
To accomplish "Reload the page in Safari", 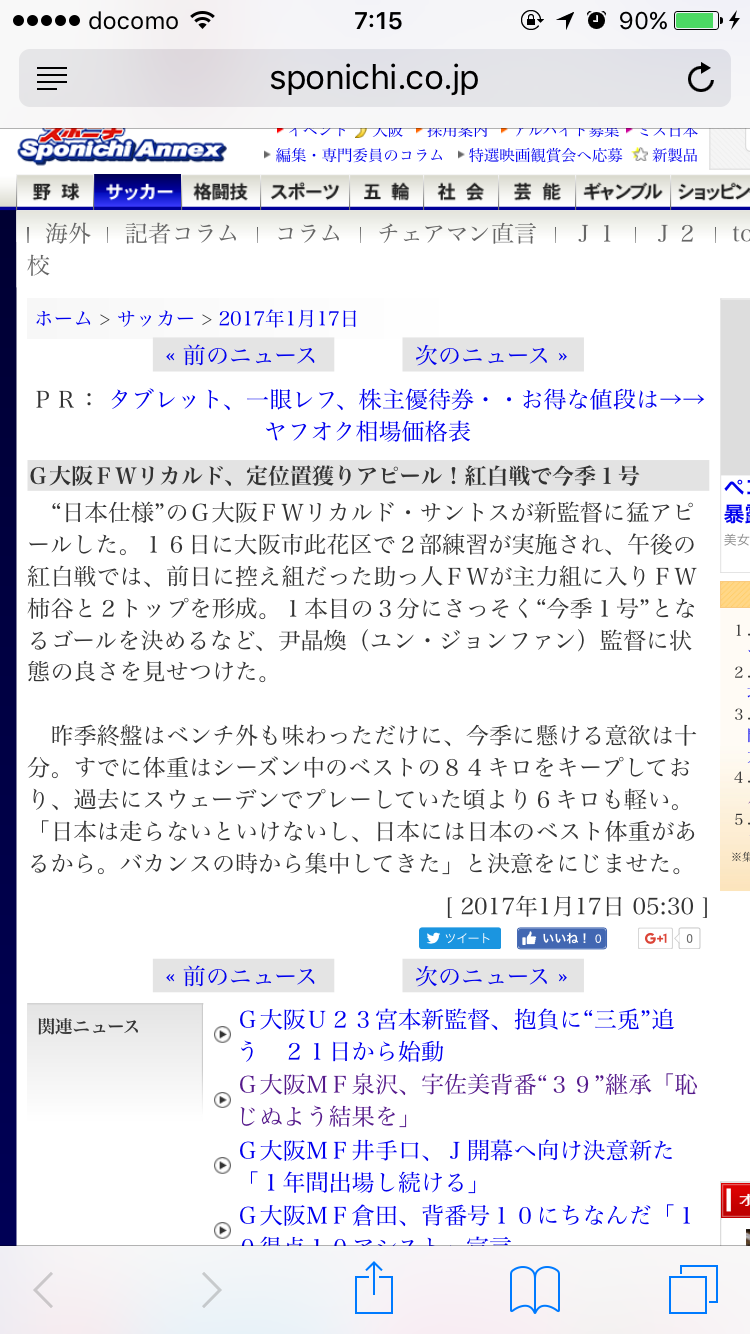I will point(701,77).
